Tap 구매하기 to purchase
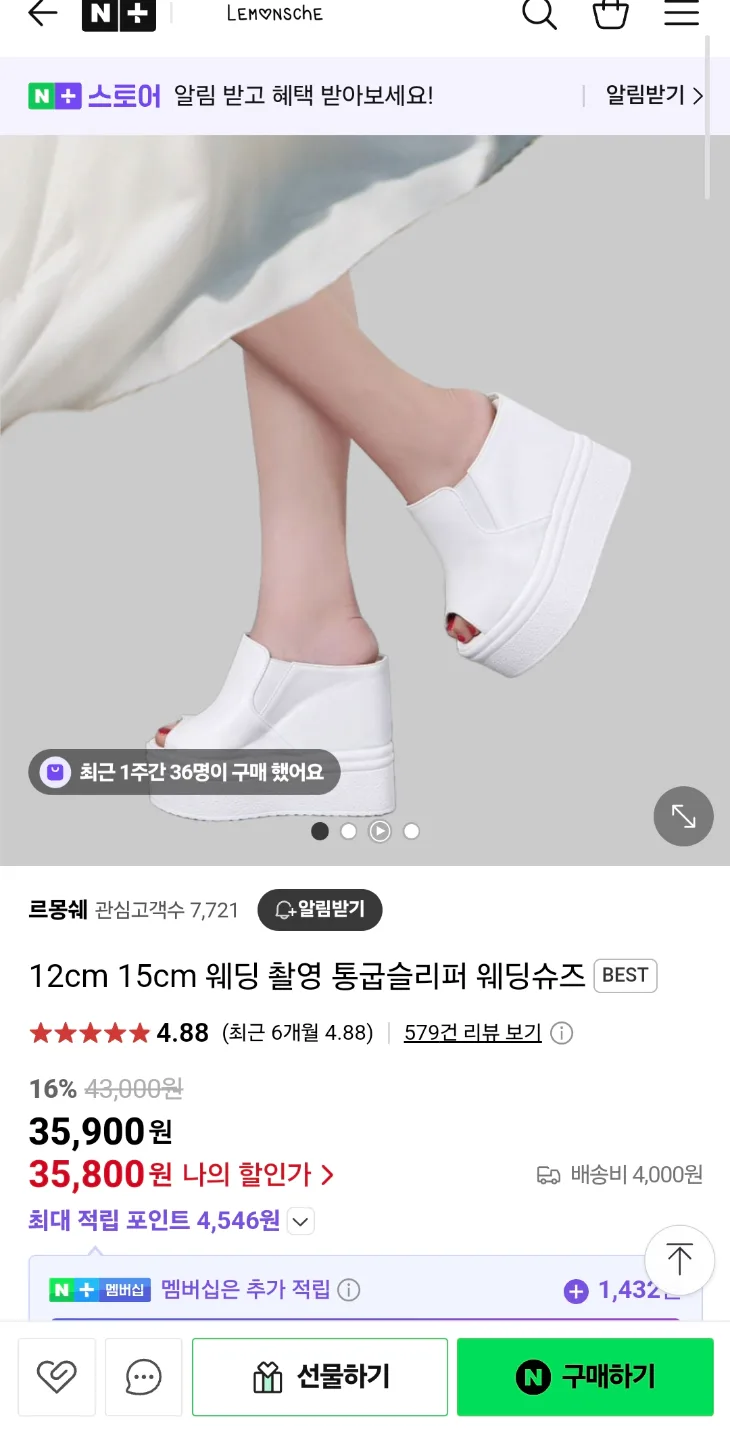This screenshot has width=730, height=1440. pos(585,1377)
